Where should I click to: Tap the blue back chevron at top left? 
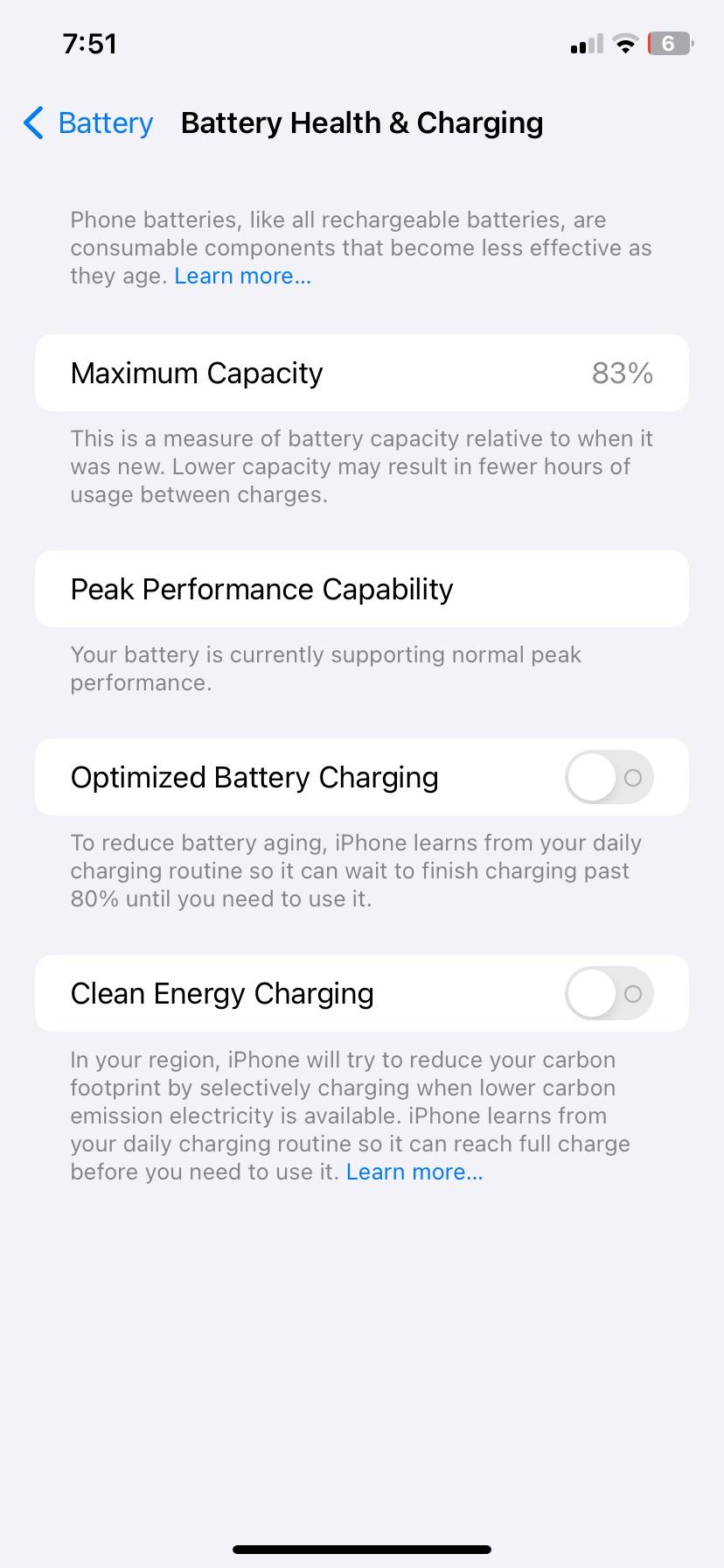32,123
